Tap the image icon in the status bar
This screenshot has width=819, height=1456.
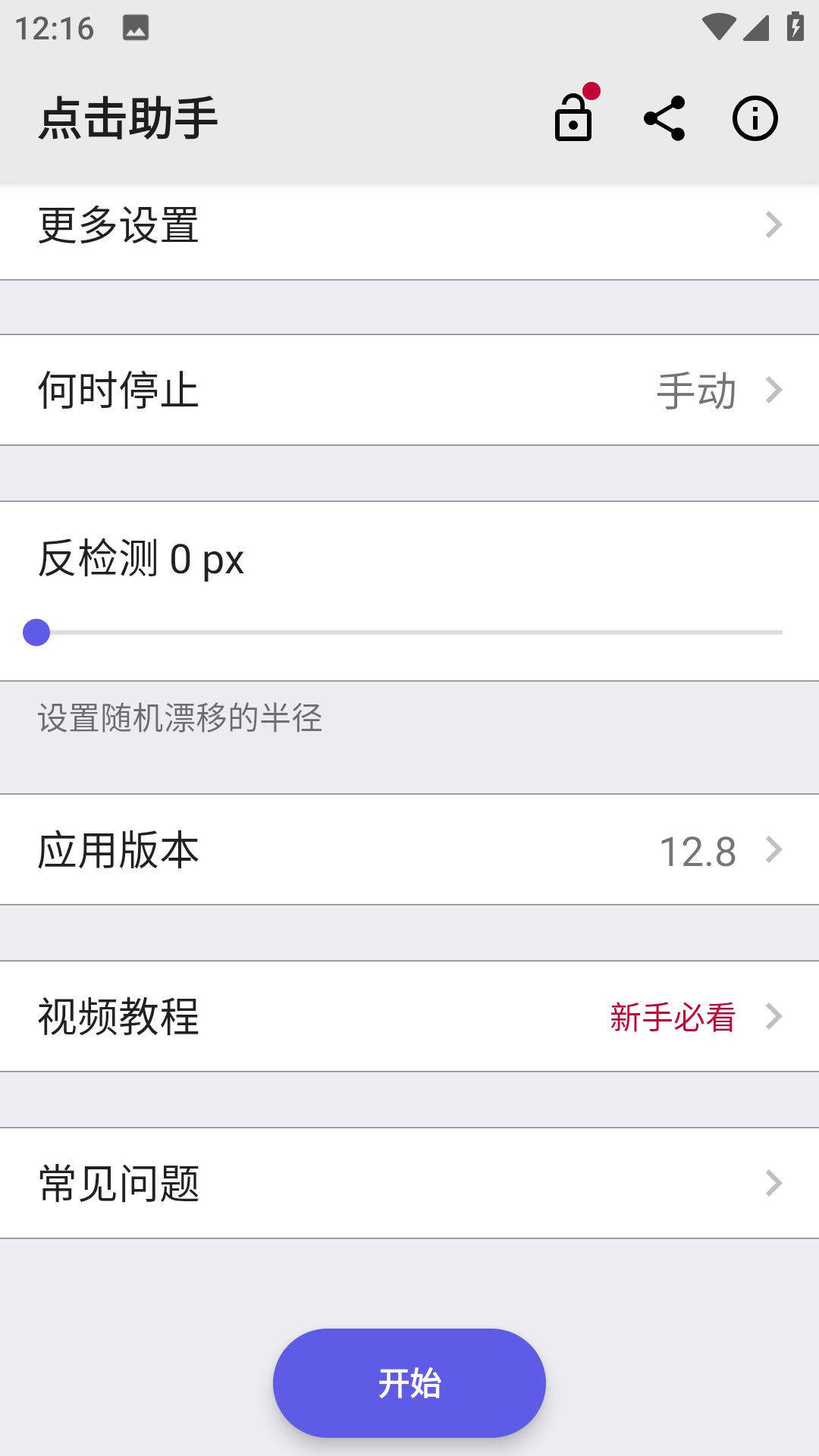[x=136, y=29]
